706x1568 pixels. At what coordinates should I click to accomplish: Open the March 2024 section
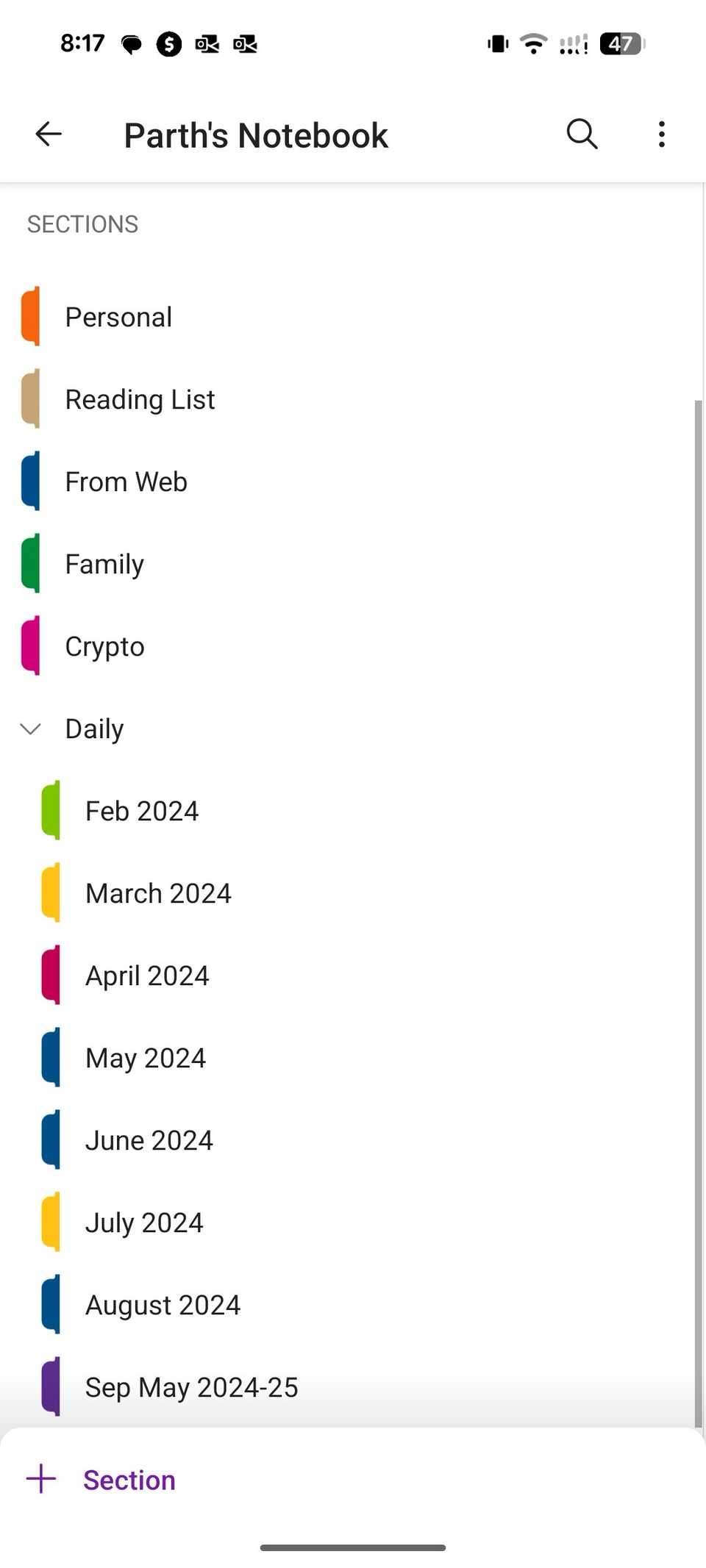(x=158, y=892)
